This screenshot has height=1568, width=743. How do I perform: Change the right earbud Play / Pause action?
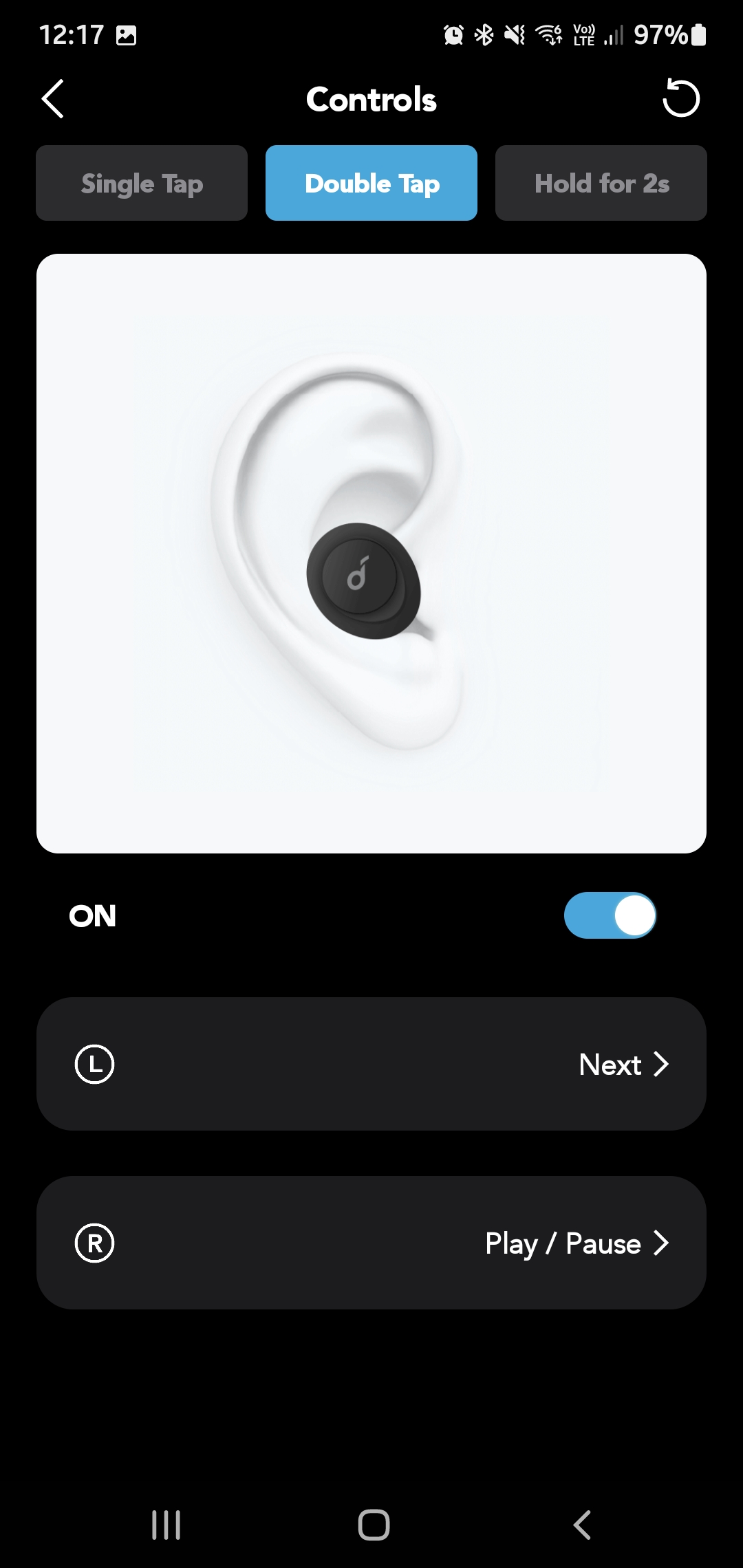point(371,1243)
